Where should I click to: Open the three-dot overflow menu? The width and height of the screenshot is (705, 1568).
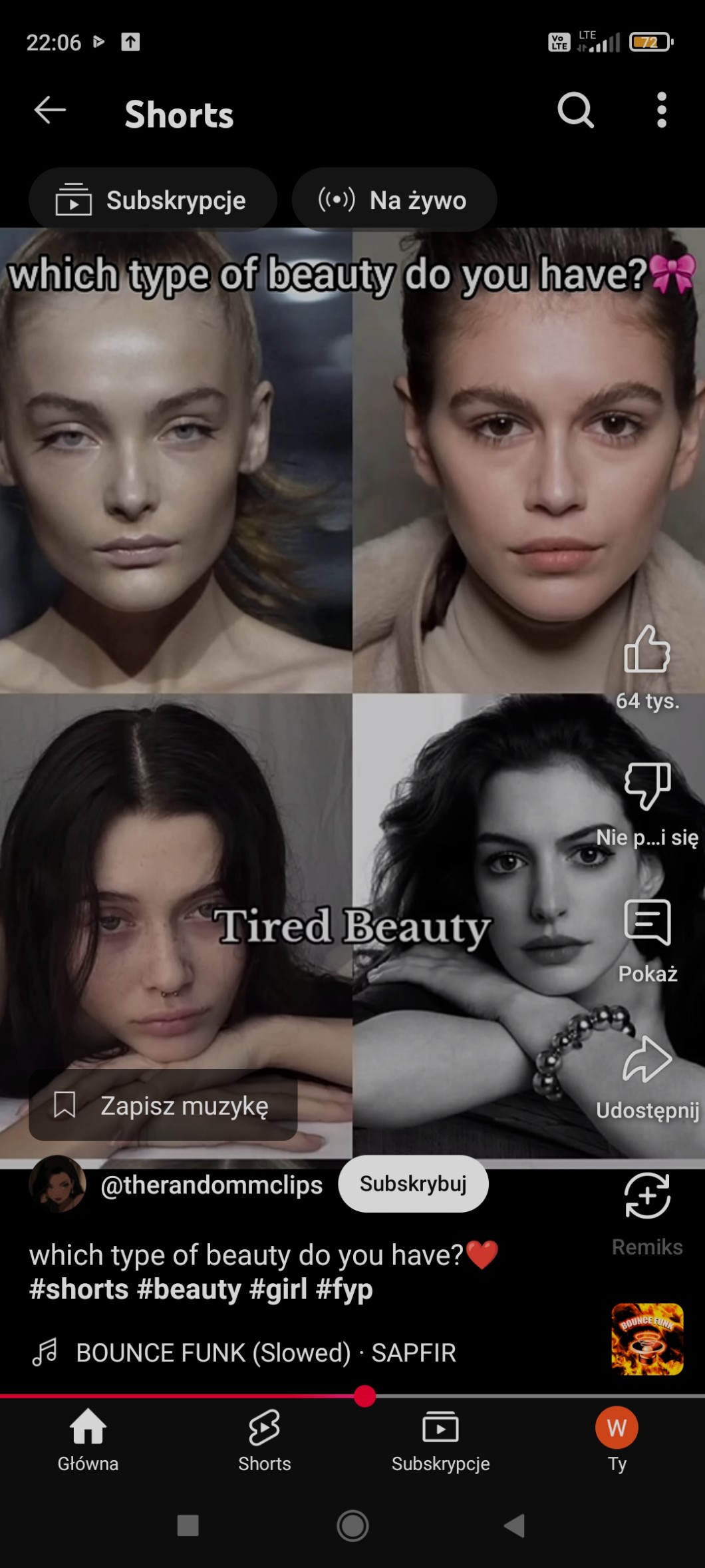coord(661,110)
